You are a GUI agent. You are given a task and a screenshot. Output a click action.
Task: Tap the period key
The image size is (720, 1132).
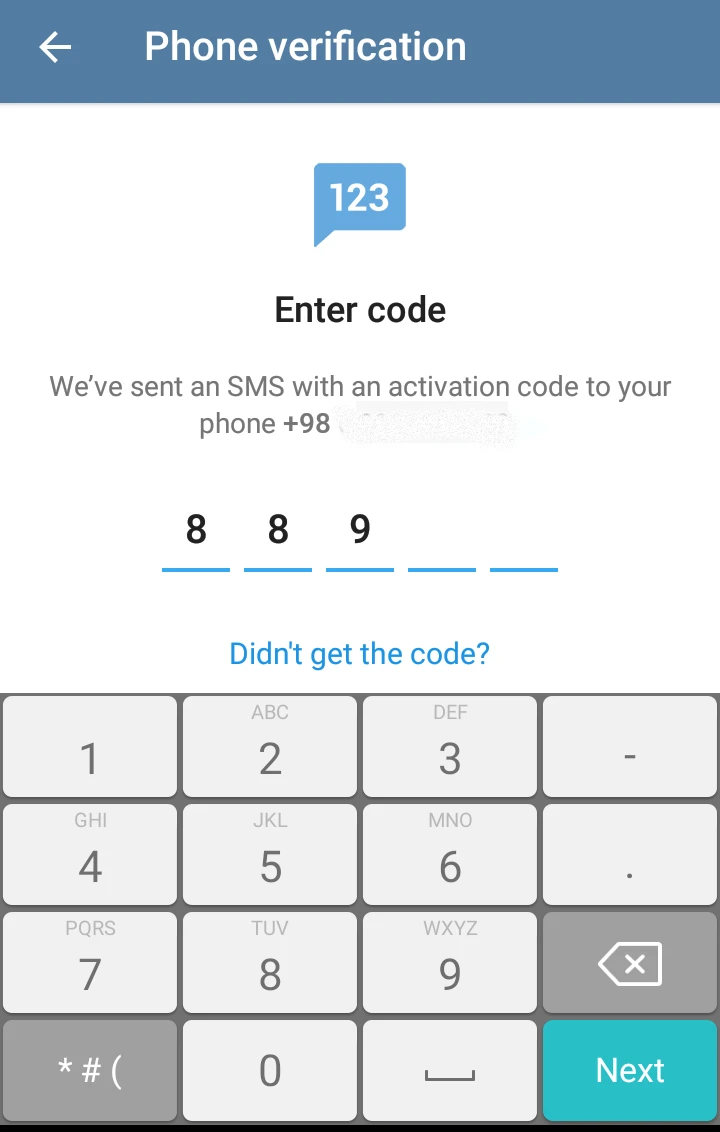(x=630, y=855)
